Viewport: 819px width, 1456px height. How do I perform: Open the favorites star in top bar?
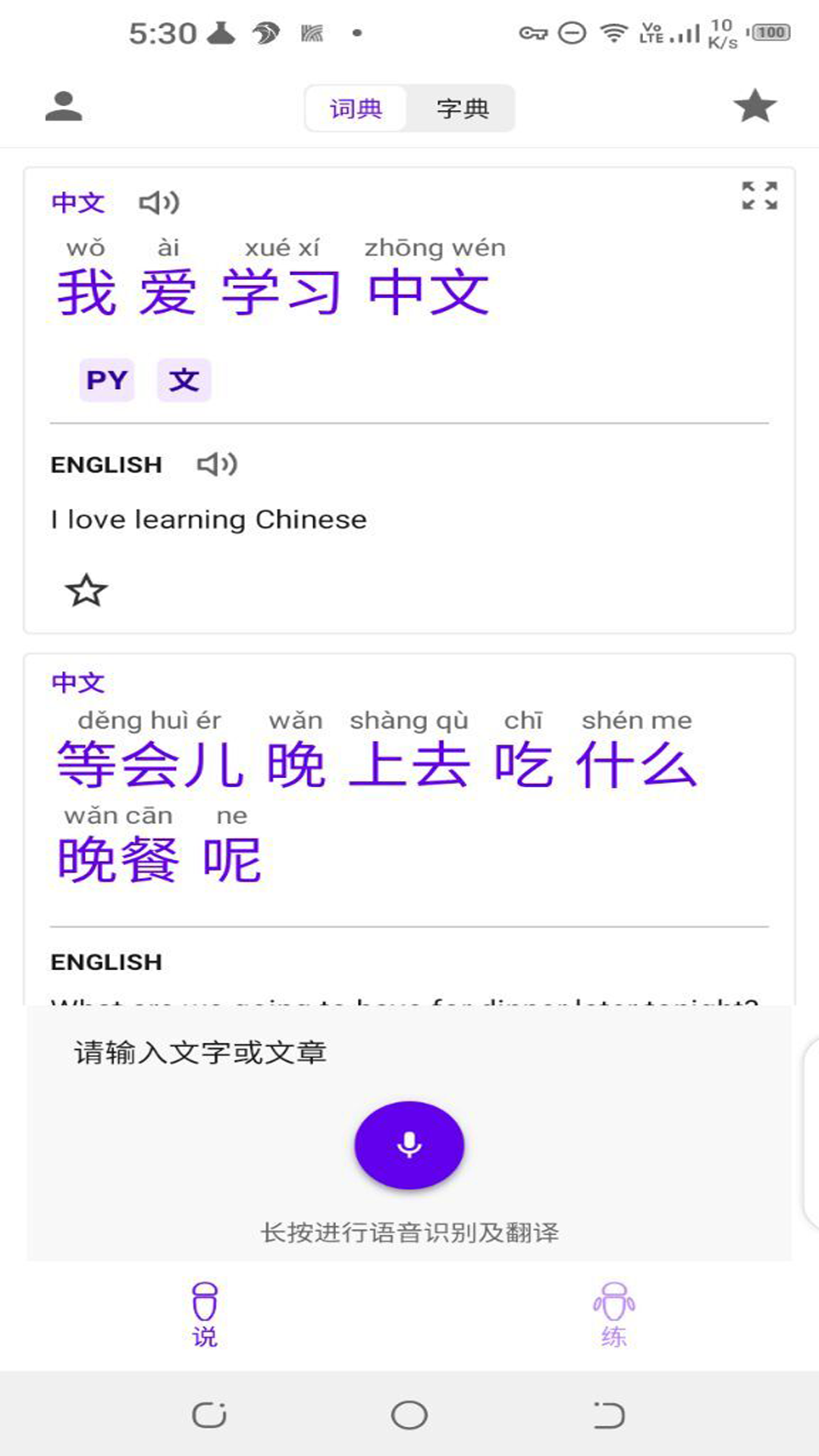755,106
